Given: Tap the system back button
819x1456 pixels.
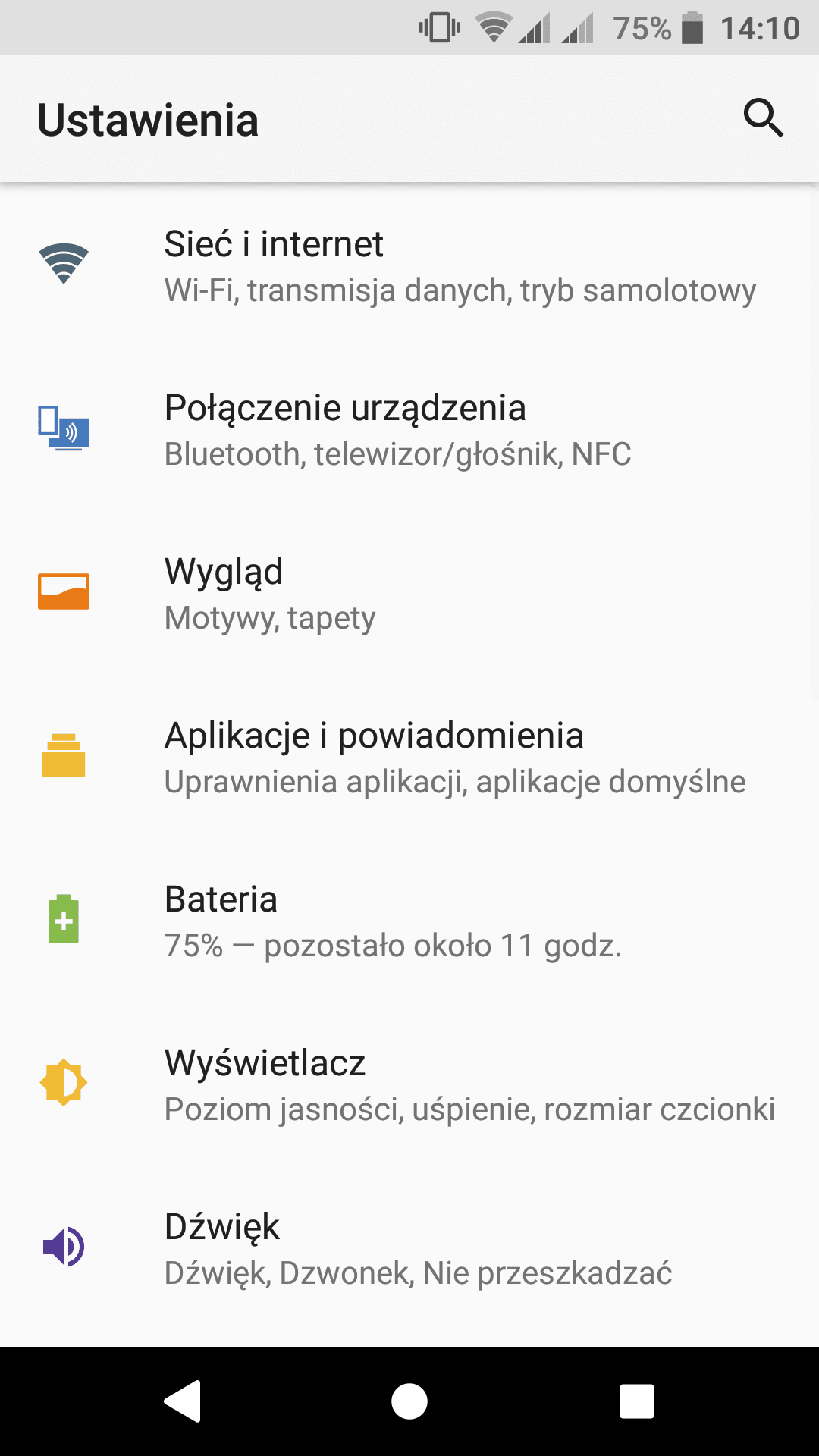Looking at the screenshot, I should (x=183, y=1401).
